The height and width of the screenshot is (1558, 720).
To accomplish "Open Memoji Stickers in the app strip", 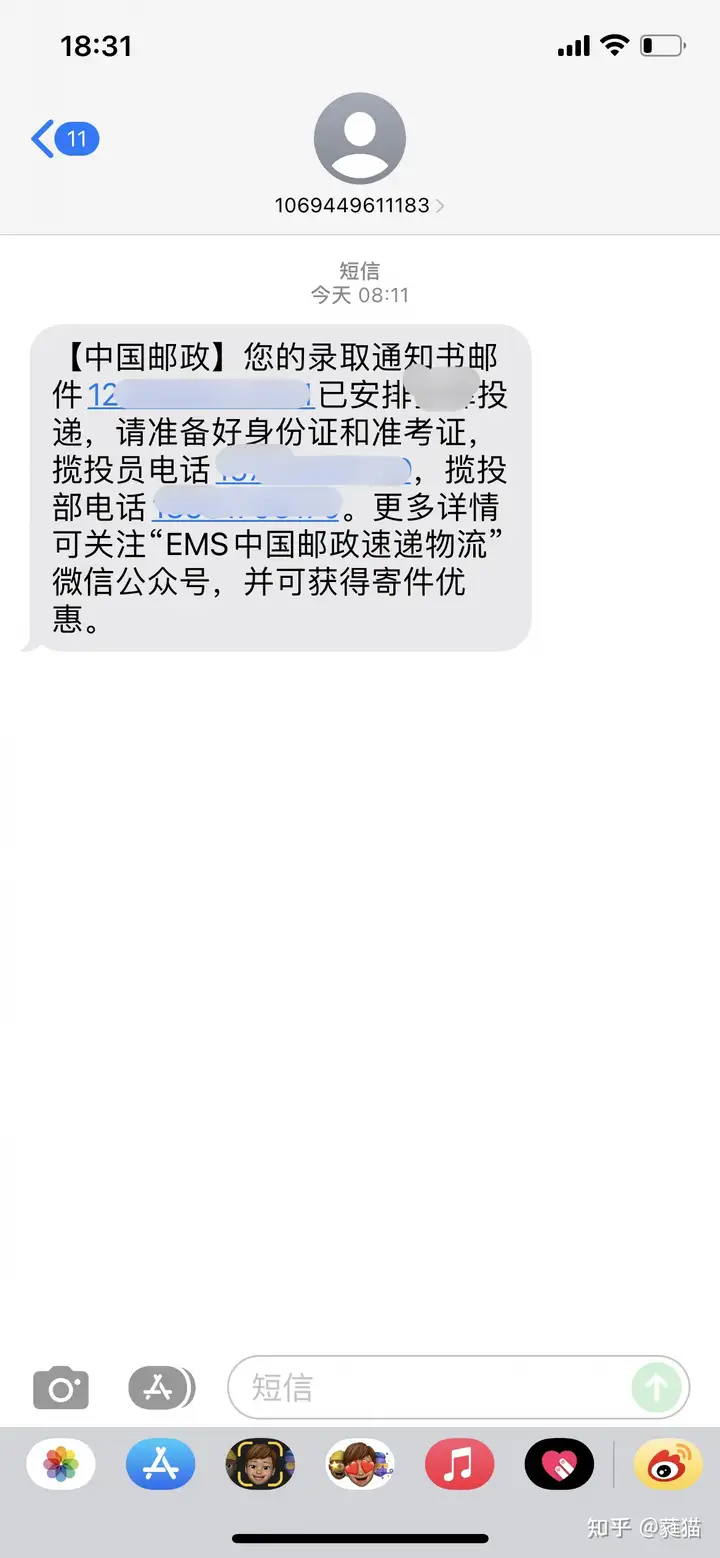I will (360, 1467).
